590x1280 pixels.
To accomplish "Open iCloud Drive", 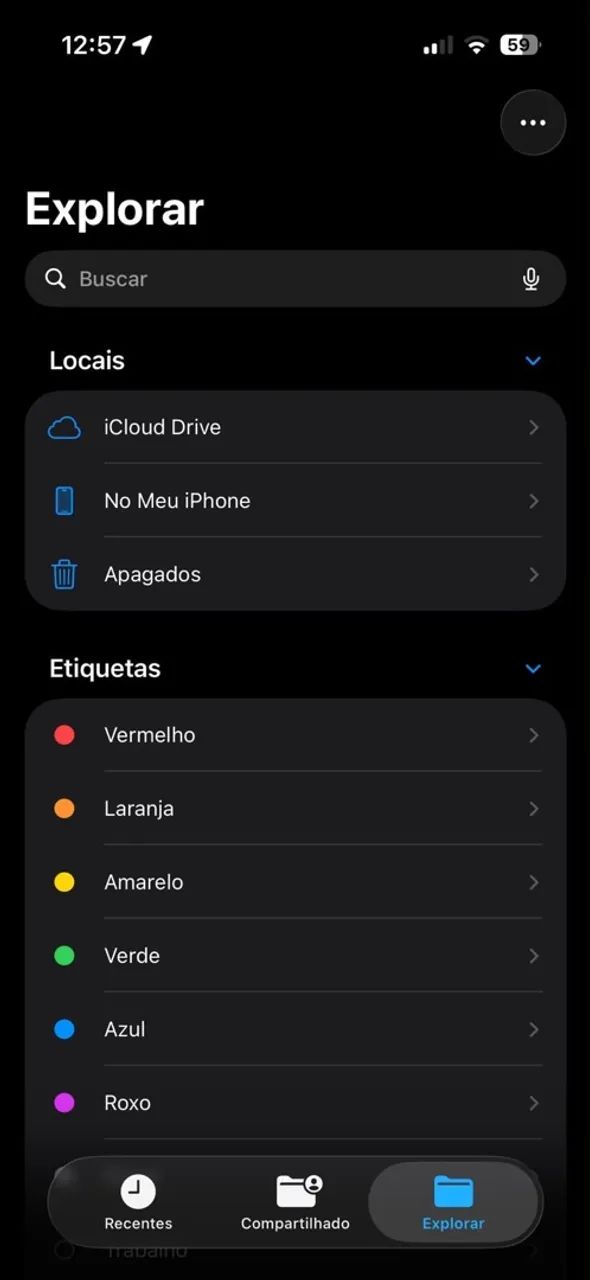I will (295, 427).
